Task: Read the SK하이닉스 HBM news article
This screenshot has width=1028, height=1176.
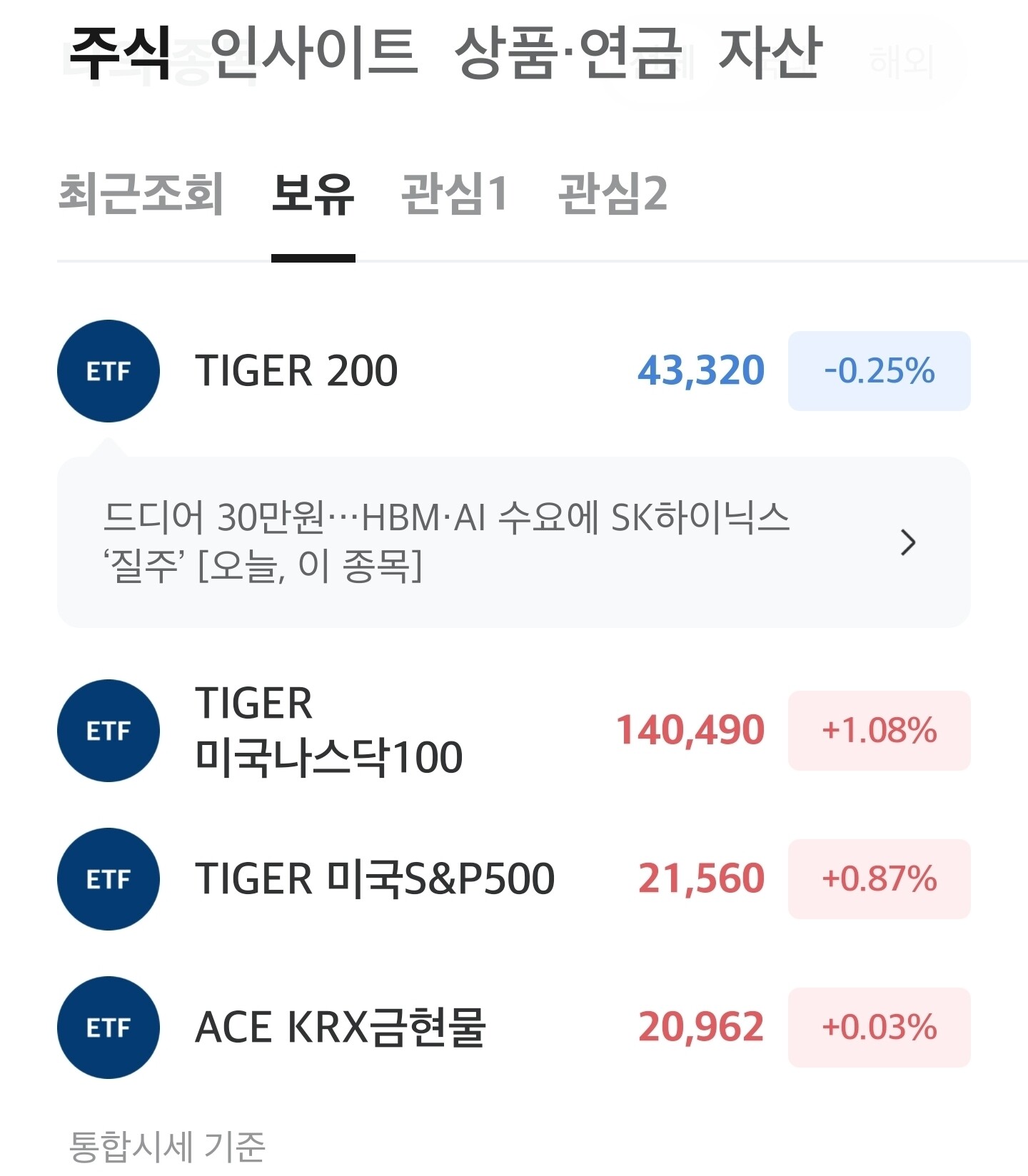Action: (514, 542)
